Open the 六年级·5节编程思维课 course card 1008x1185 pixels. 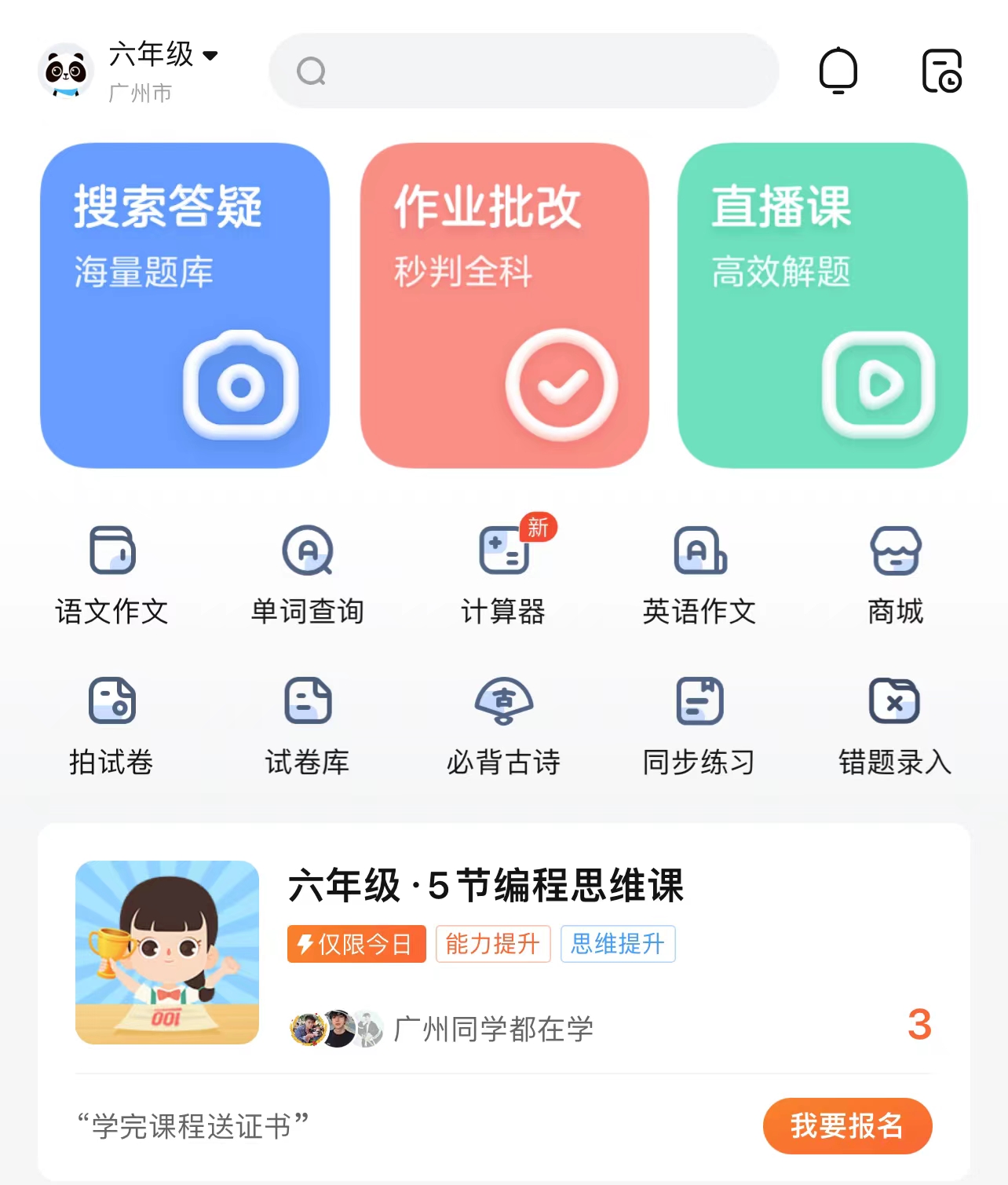[x=487, y=886]
